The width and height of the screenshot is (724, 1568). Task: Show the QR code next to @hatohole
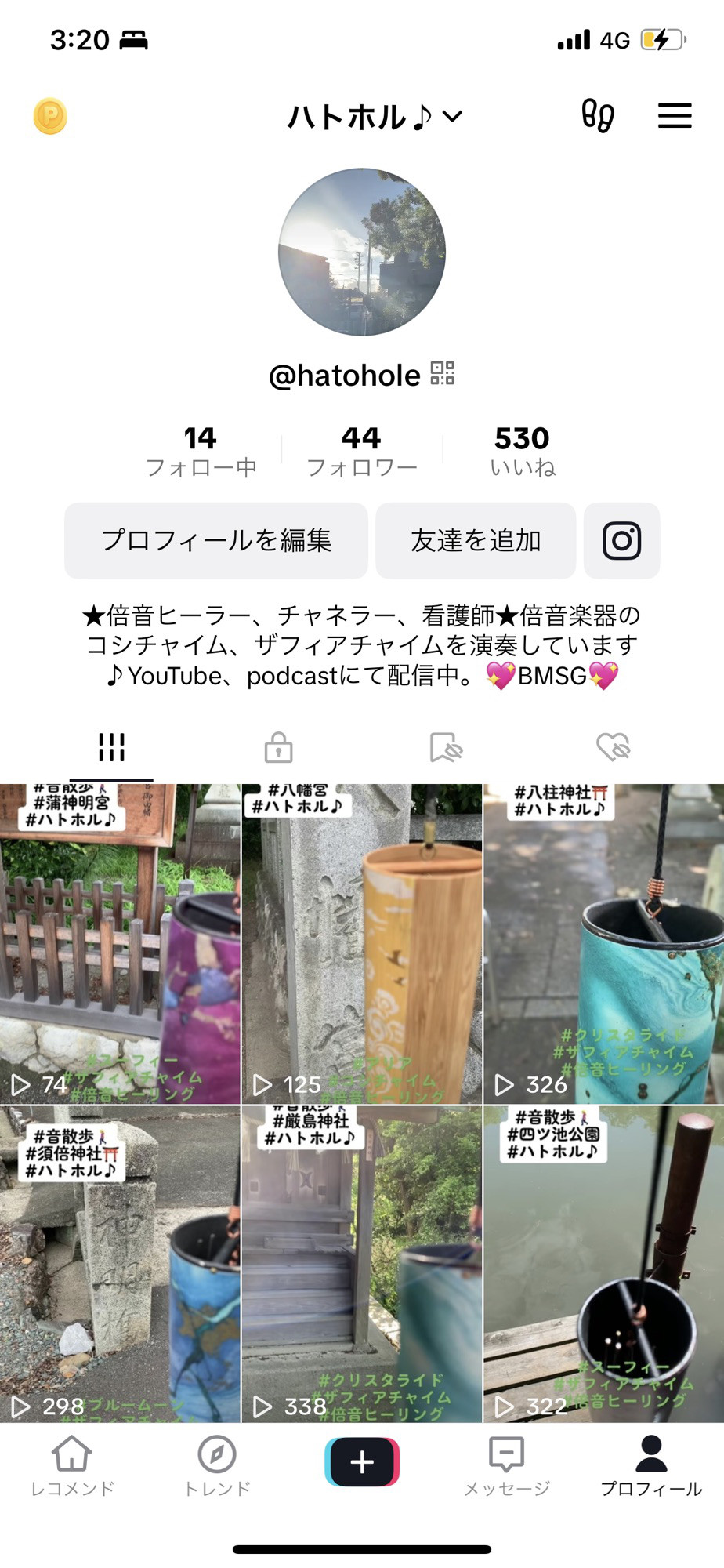point(443,373)
